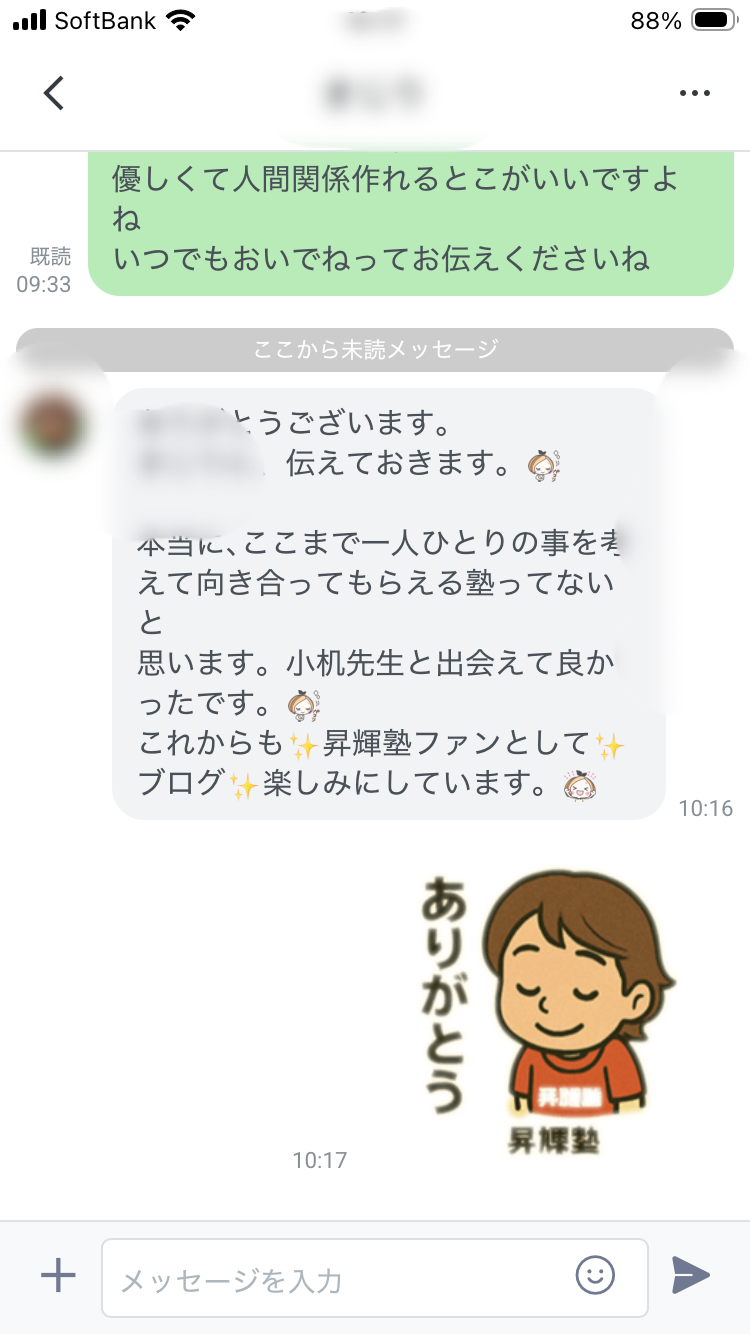Send the message with the arrow icon
The width and height of the screenshot is (750, 1334).
click(x=691, y=1276)
